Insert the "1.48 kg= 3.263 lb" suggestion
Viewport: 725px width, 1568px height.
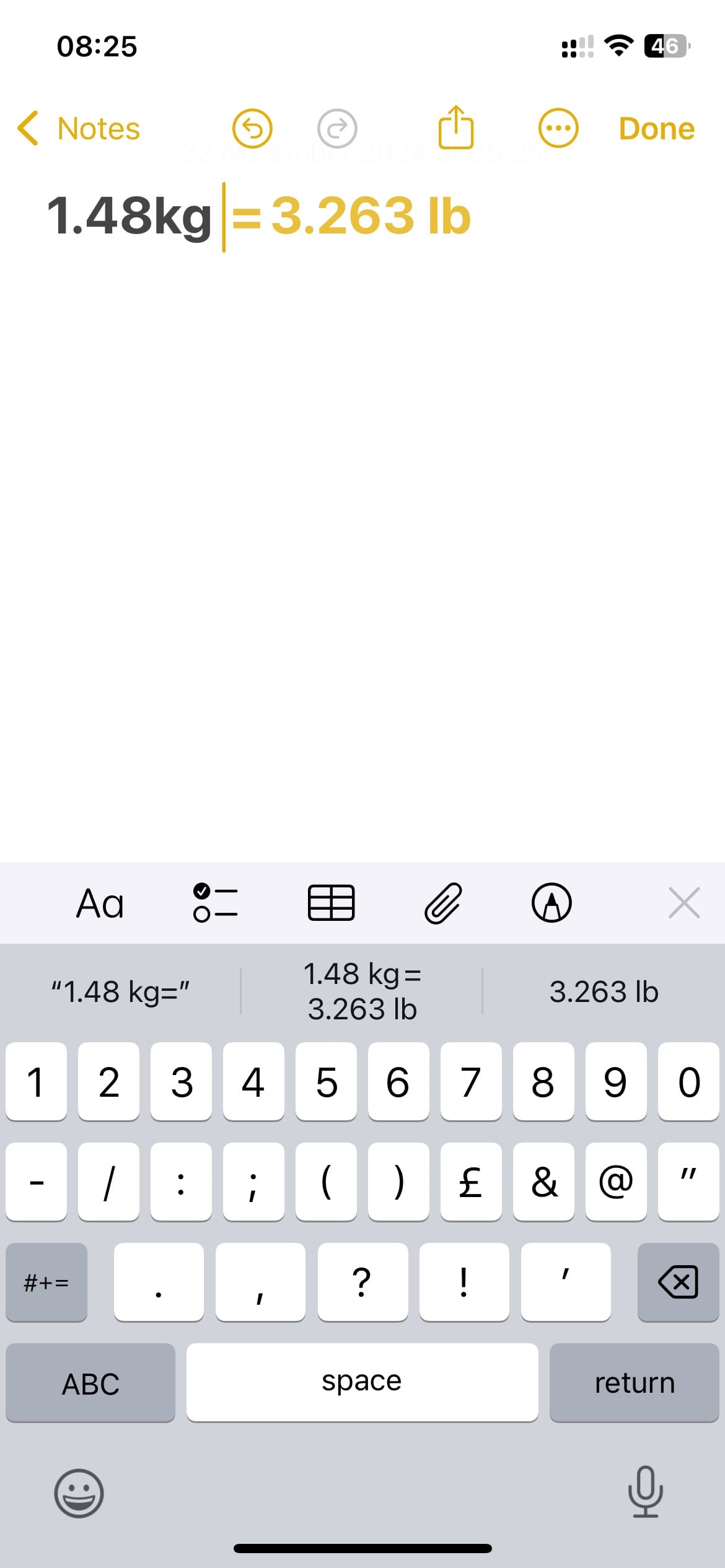(362, 992)
